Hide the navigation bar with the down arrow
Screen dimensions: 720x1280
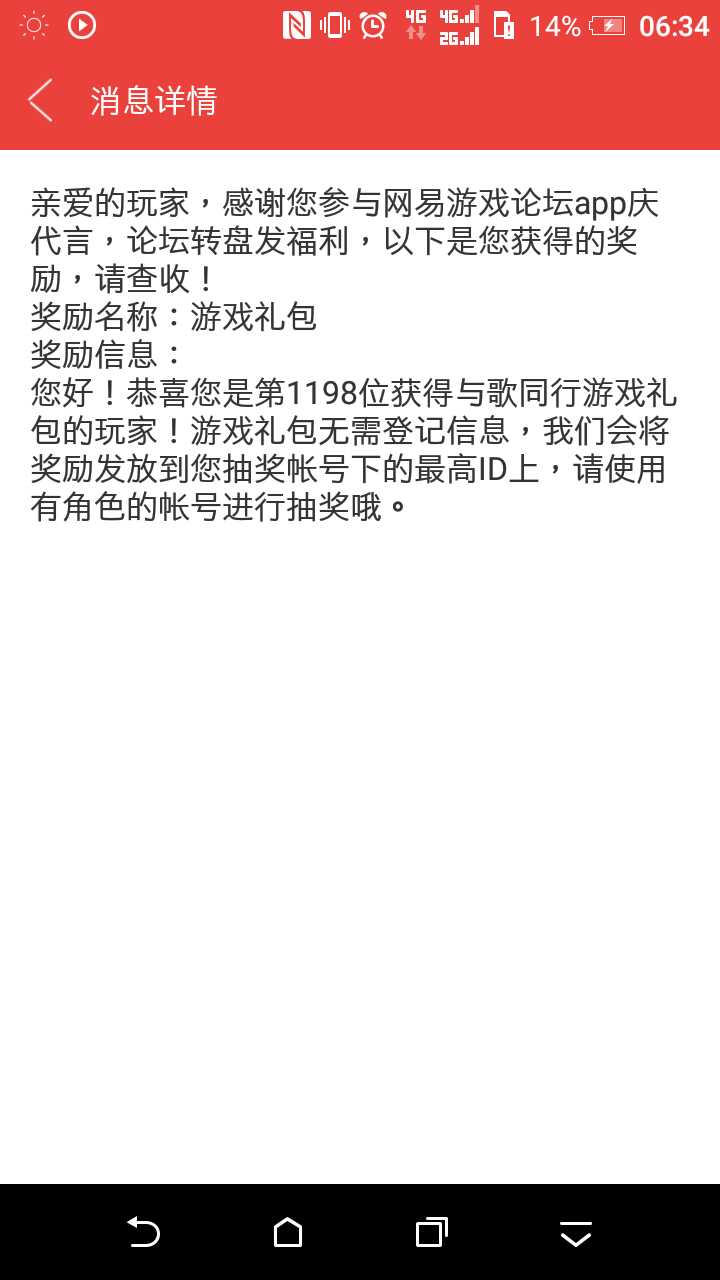(x=576, y=1233)
